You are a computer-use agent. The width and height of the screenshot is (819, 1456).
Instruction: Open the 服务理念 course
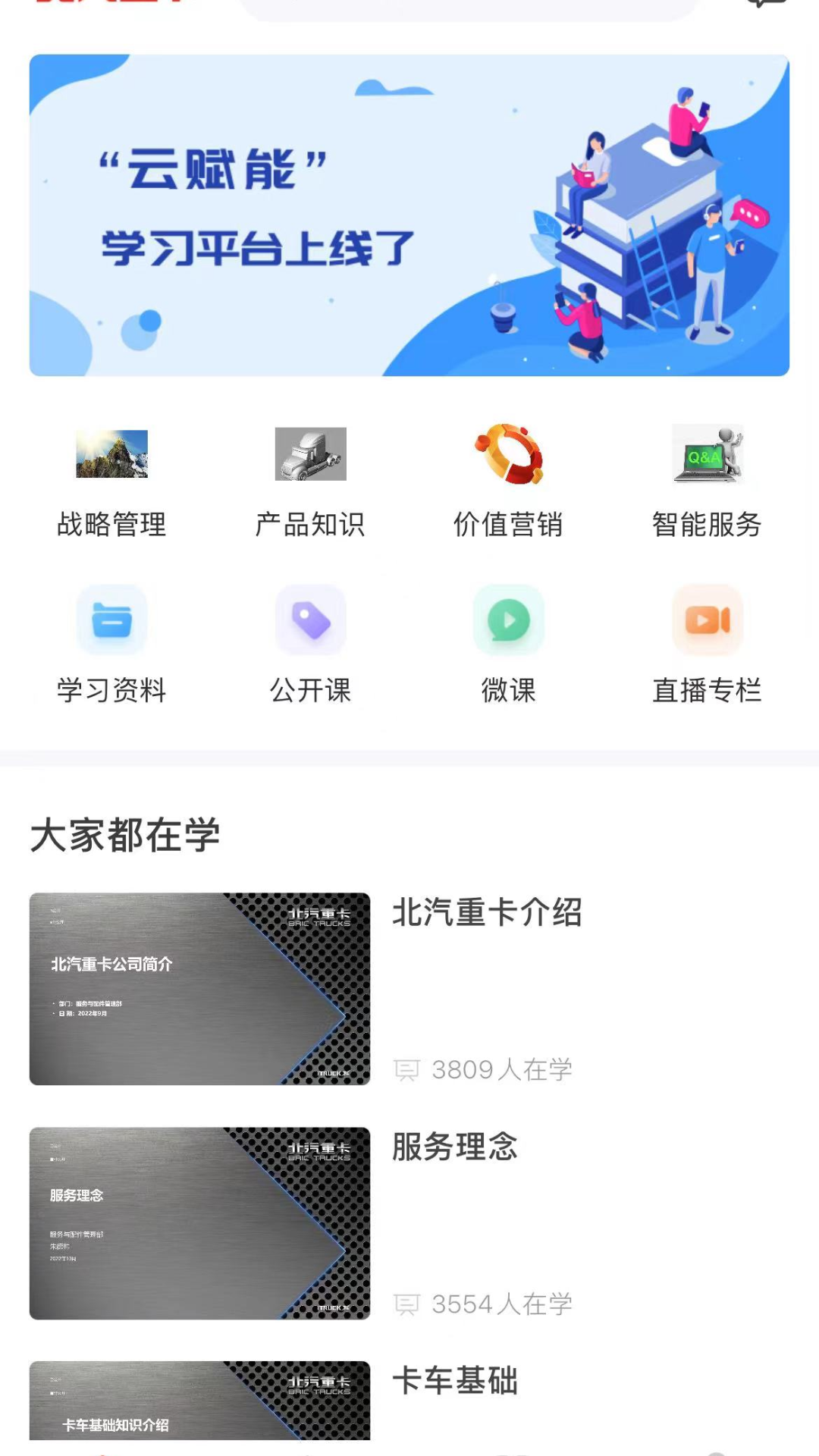click(409, 1222)
